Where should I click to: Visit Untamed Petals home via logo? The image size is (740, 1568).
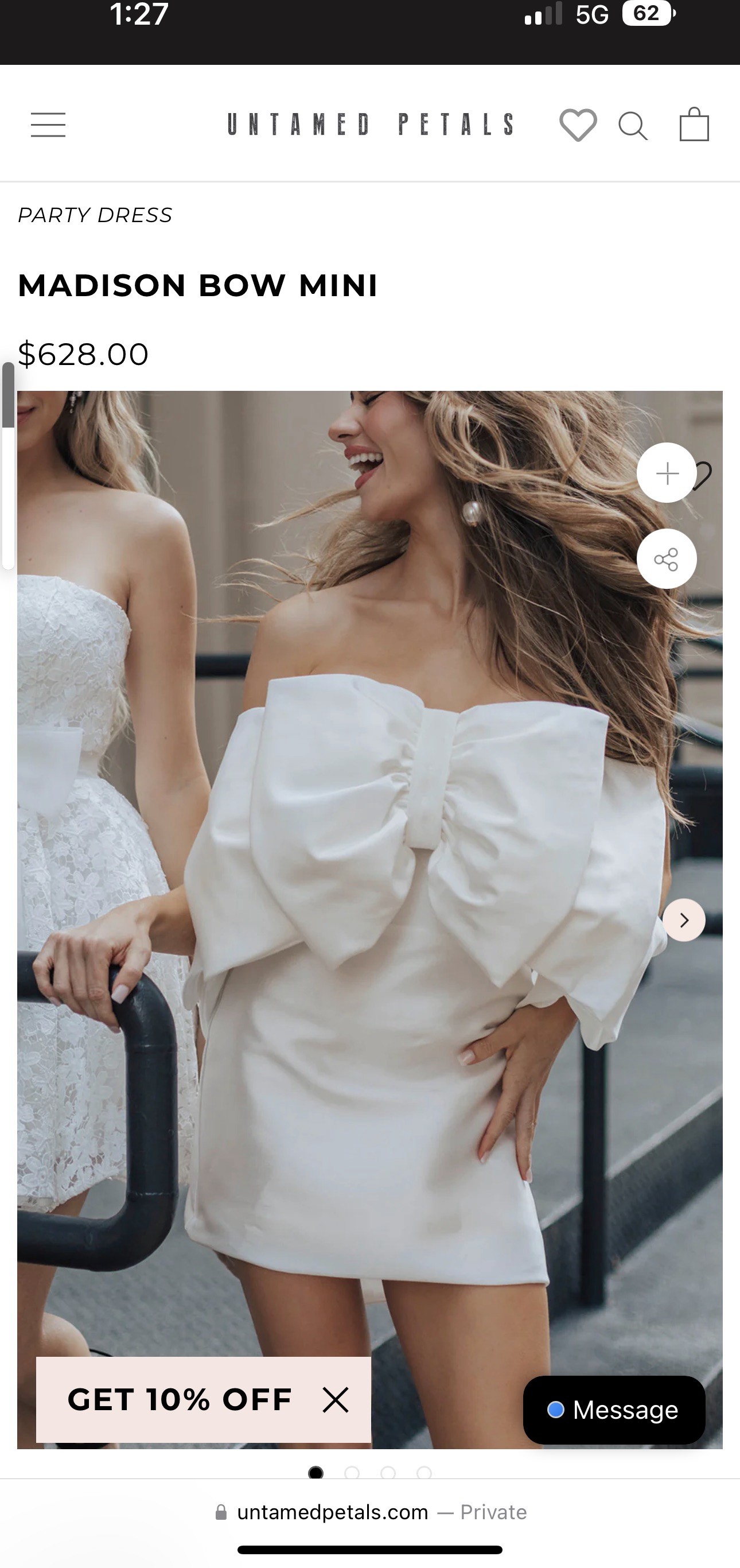(370, 125)
